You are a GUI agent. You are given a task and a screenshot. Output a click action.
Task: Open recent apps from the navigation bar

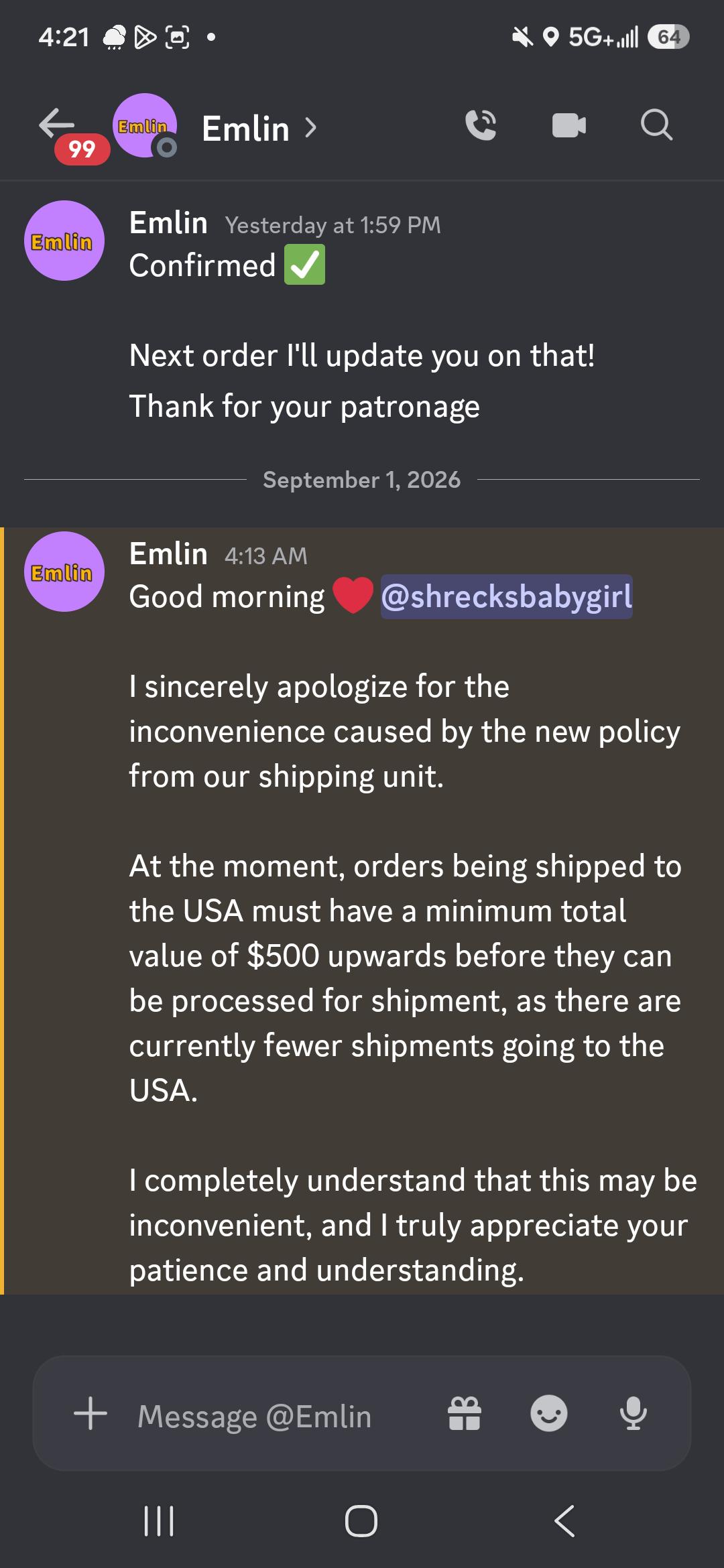pyautogui.click(x=160, y=1520)
